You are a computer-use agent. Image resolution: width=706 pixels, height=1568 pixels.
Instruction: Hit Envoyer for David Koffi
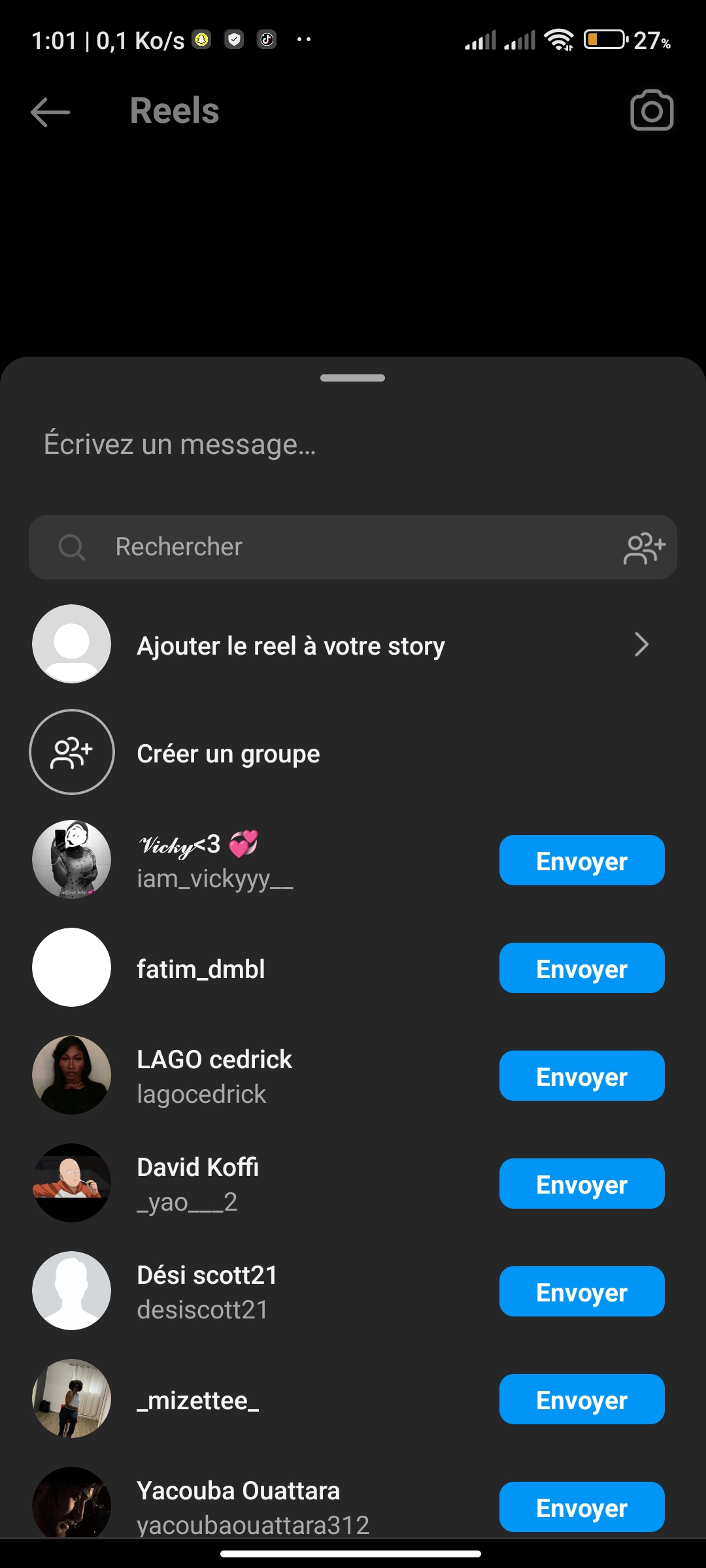[581, 1184]
